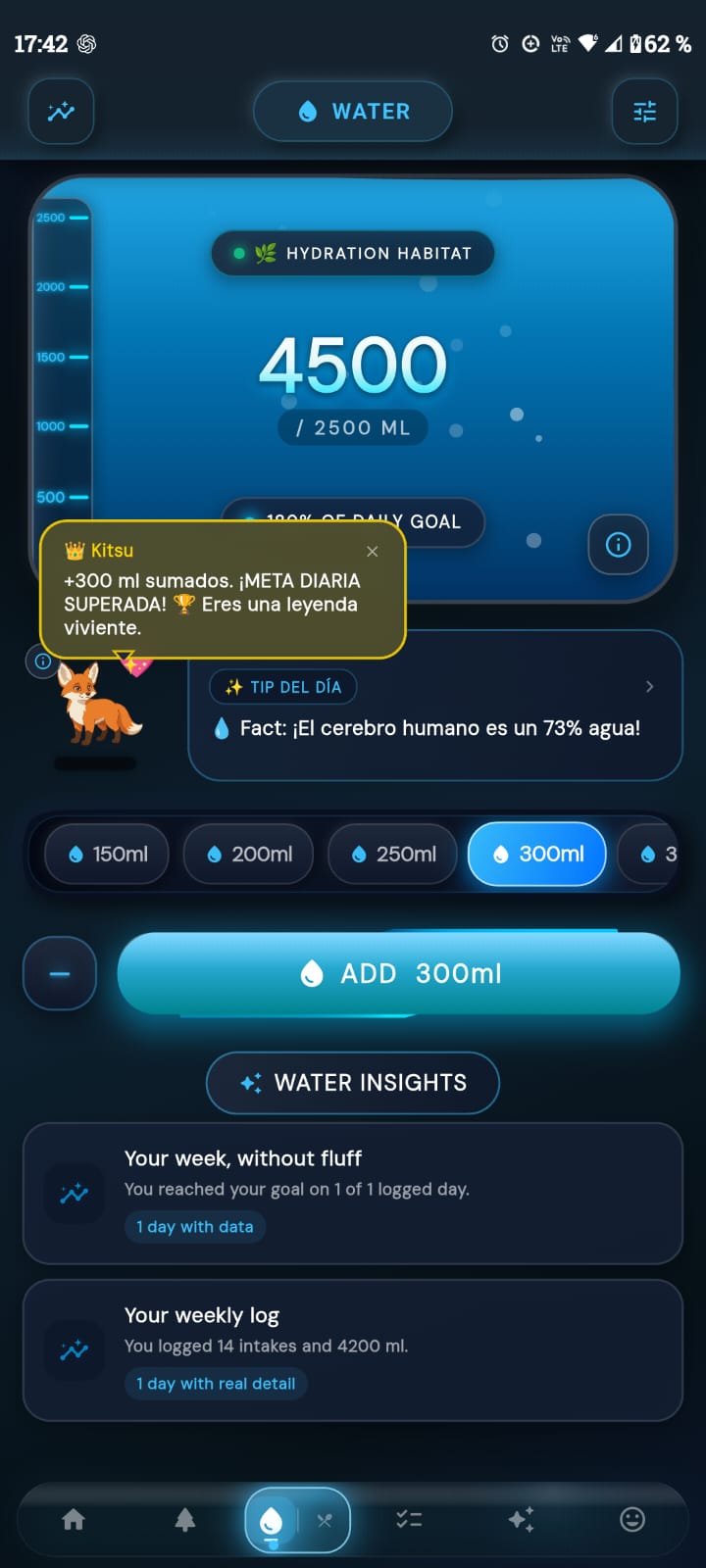Open the sliders settings icon
706x1568 pixels.
tap(644, 112)
